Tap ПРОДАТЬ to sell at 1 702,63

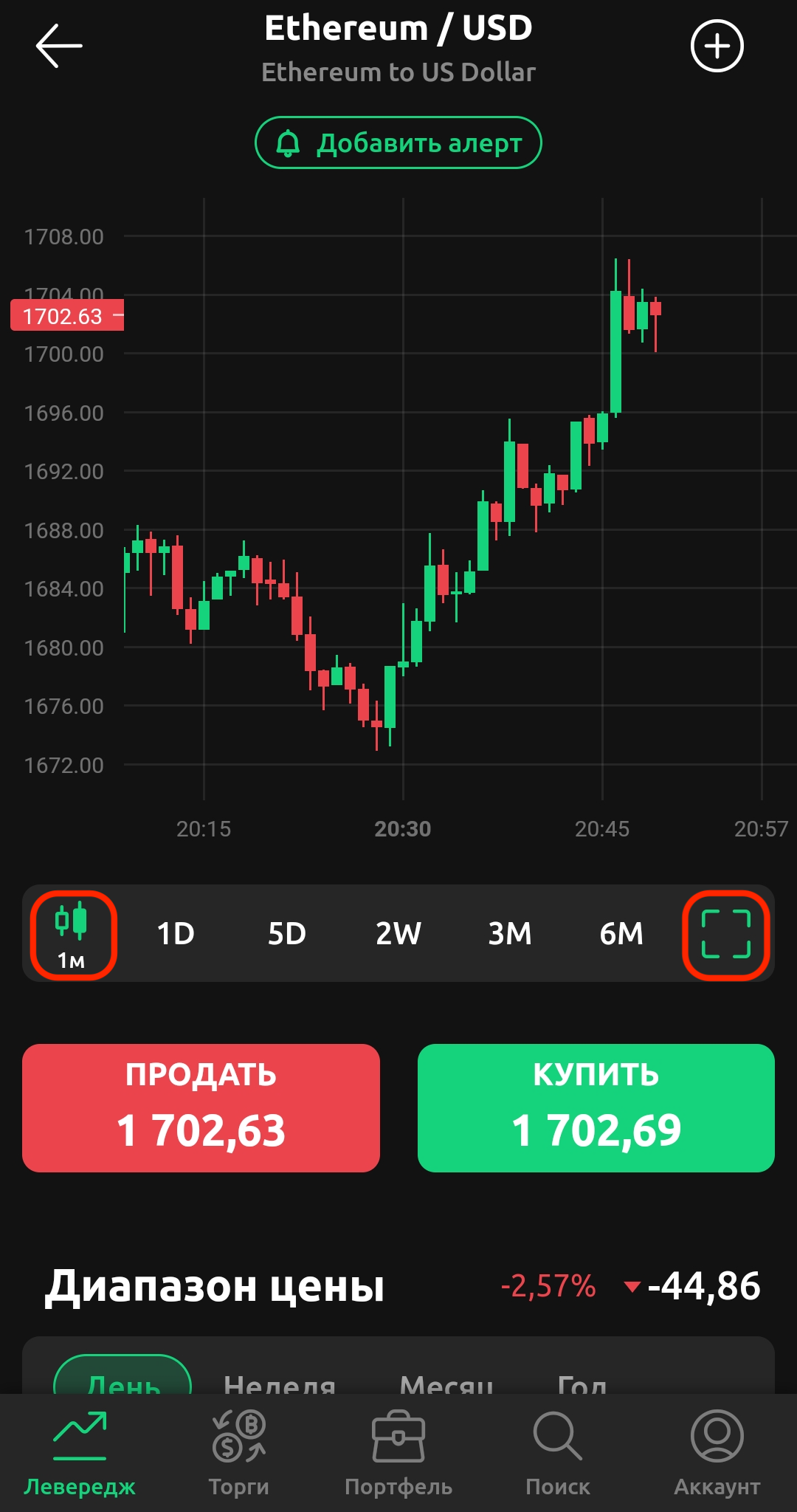pyautogui.click(x=201, y=1107)
